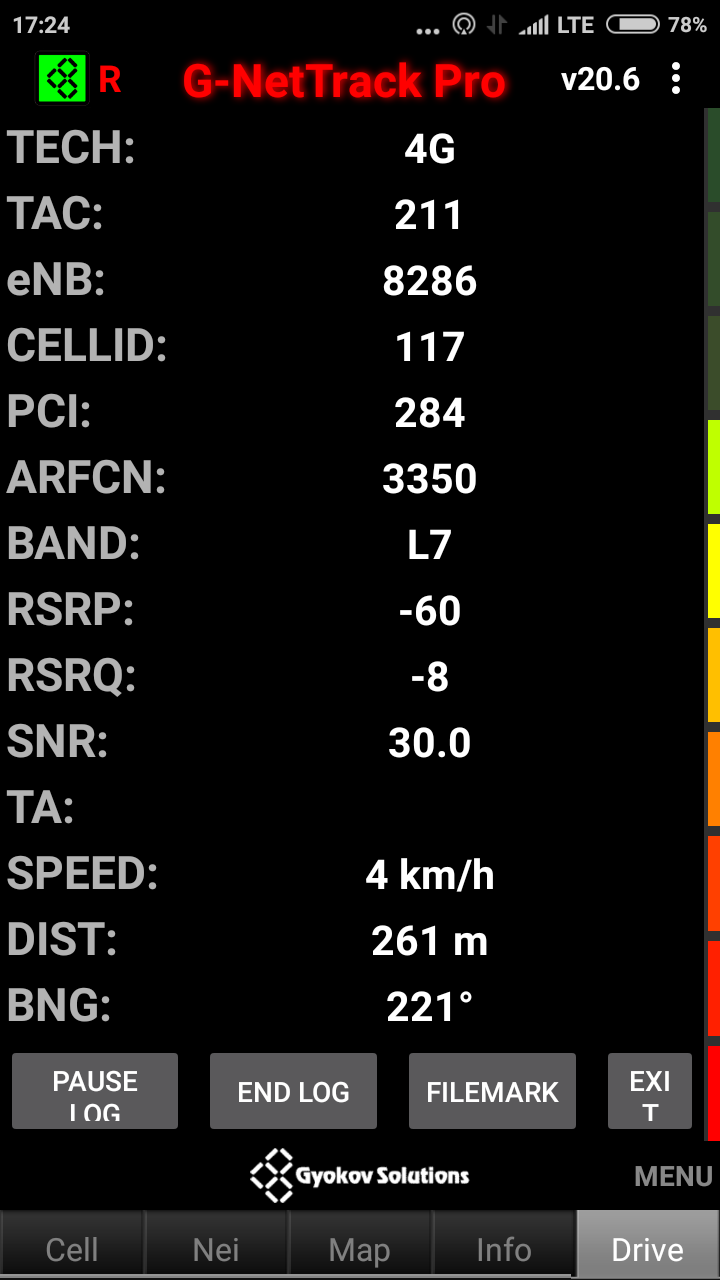Select the Drive tab
This screenshot has height=1280, width=720.
coord(647,1248)
